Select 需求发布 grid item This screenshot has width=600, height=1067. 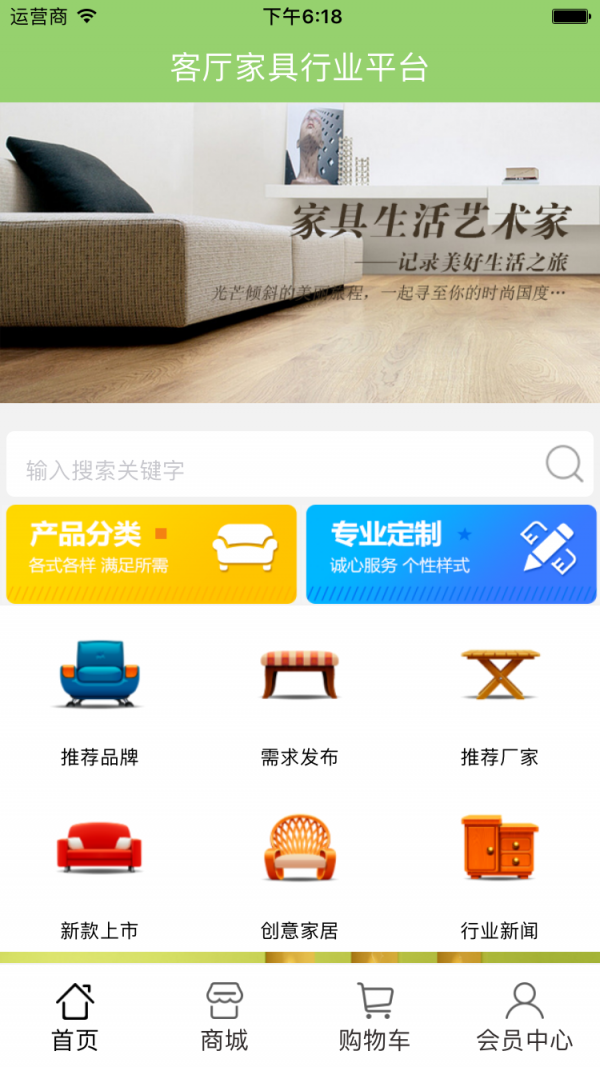pyautogui.click(x=300, y=702)
